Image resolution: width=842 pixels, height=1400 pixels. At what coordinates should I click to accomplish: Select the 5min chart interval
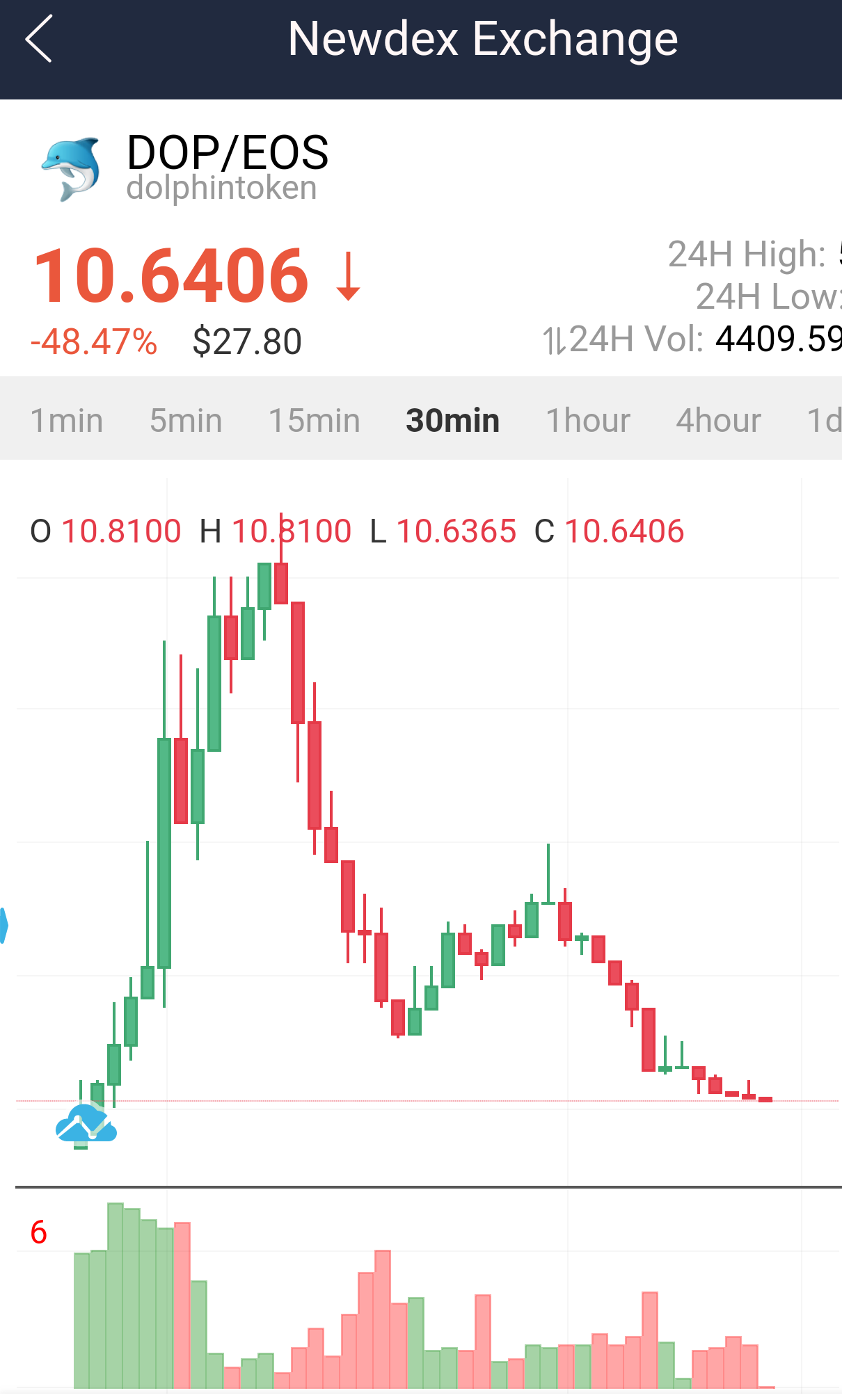coord(186,420)
